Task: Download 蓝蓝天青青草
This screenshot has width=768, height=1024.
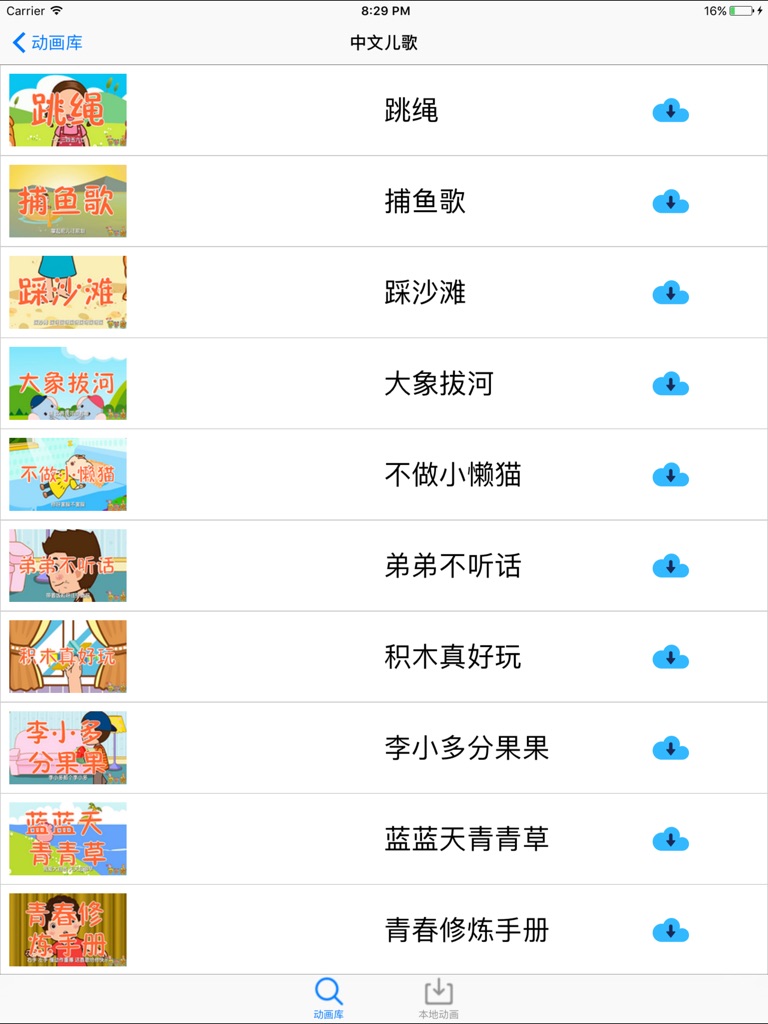Action: coord(670,839)
